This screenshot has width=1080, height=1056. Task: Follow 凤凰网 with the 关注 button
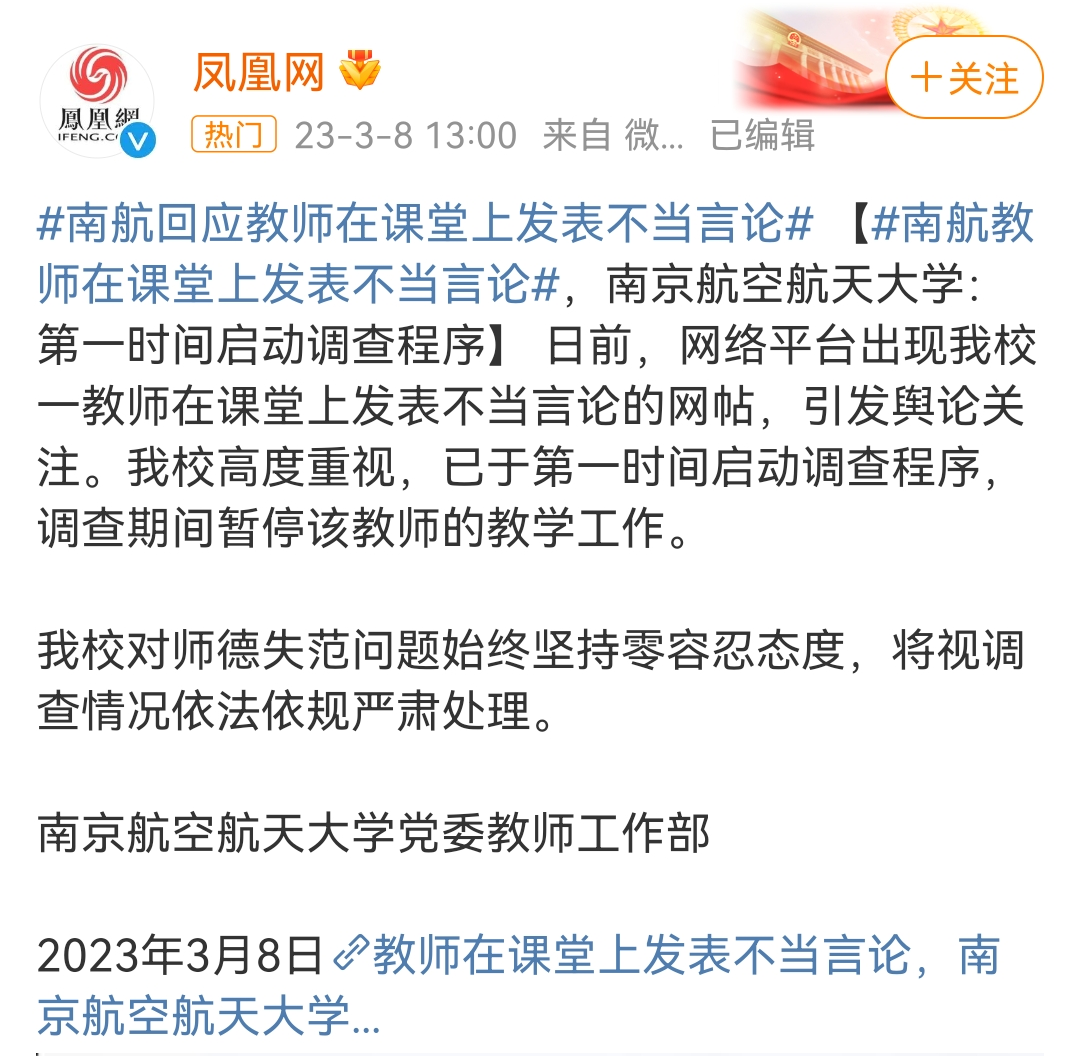click(964, 79)
